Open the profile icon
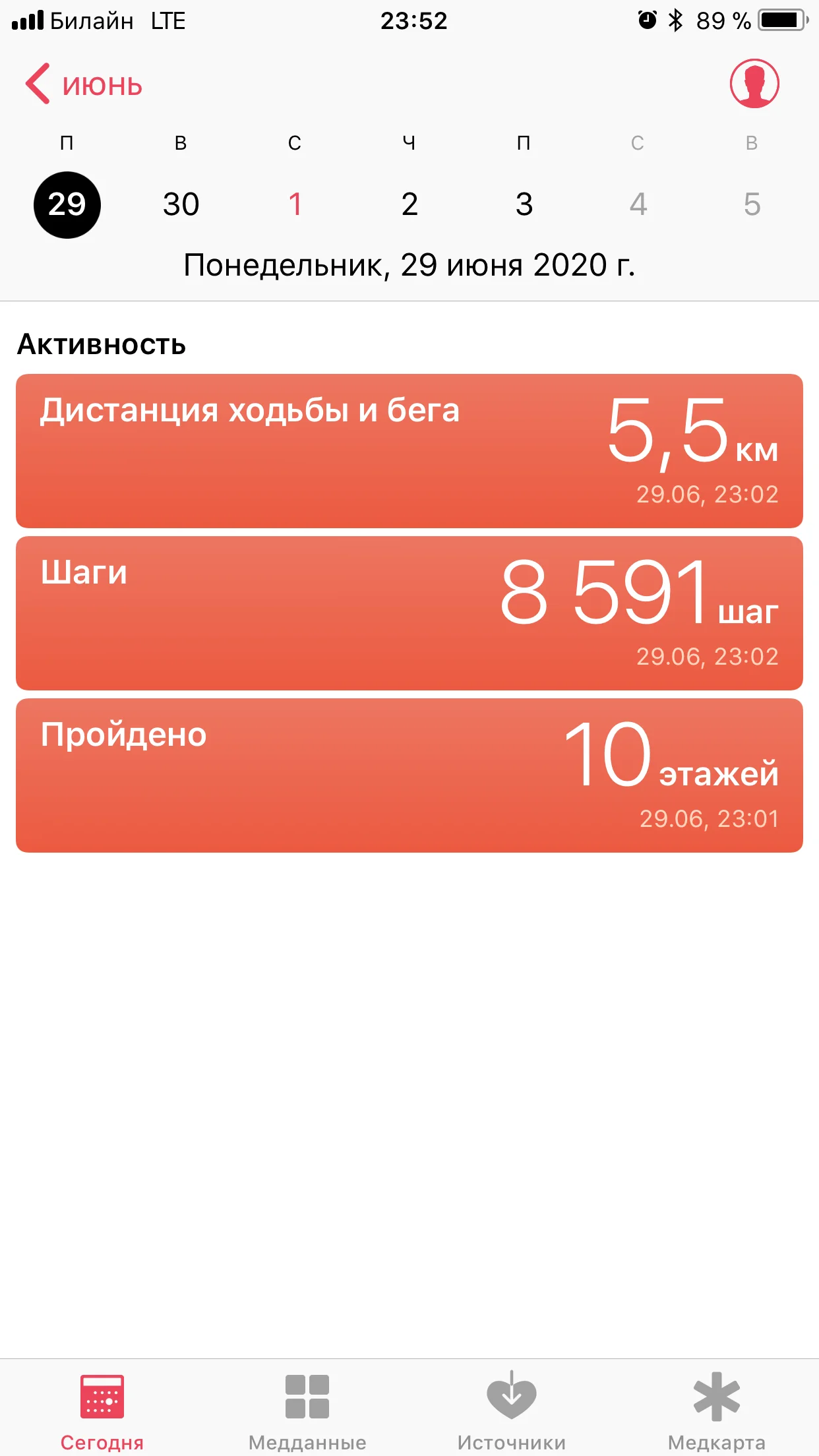The width and height of the screenshot is (819, 1456). (x=754, y=84)
